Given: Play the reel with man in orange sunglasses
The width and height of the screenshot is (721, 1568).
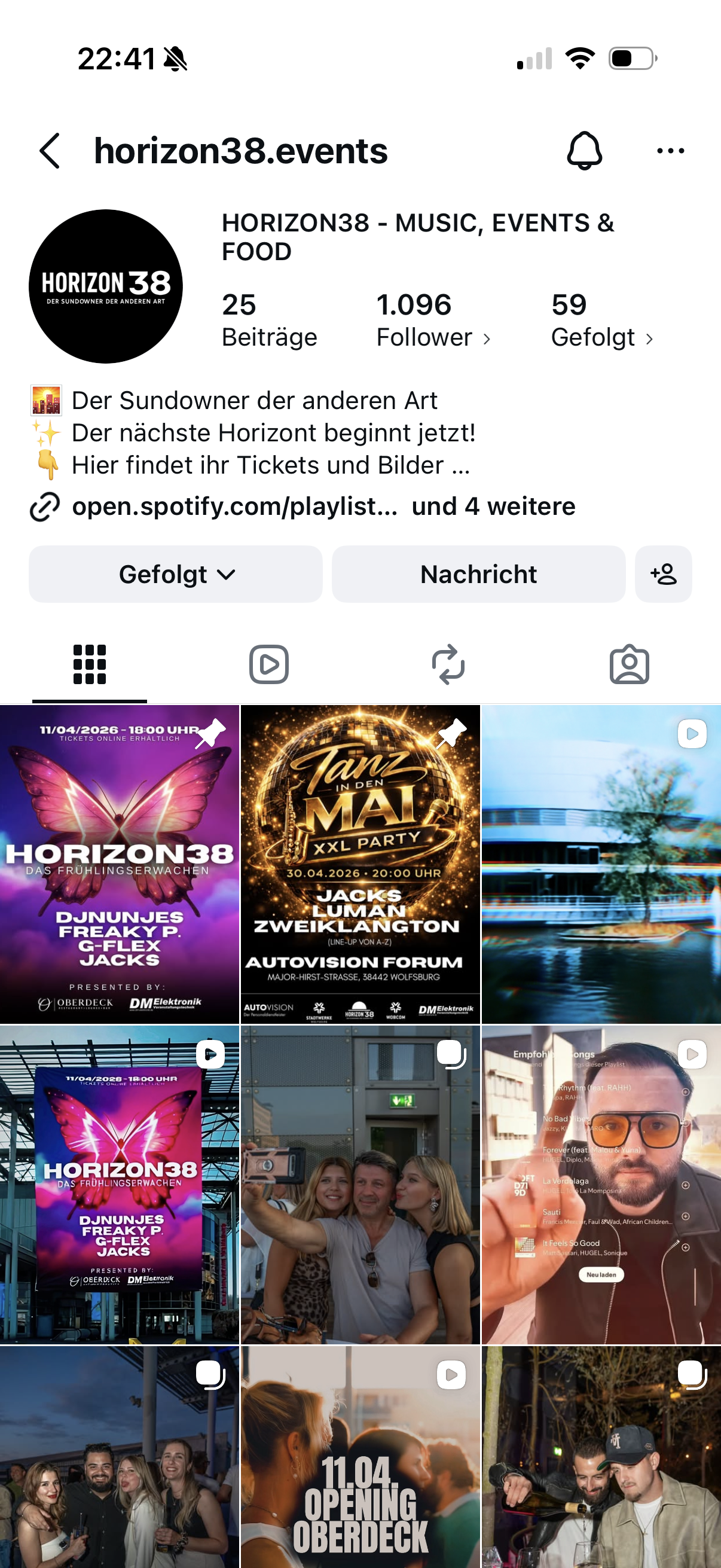Looking at the screenshot, I should pos(601,1184).
